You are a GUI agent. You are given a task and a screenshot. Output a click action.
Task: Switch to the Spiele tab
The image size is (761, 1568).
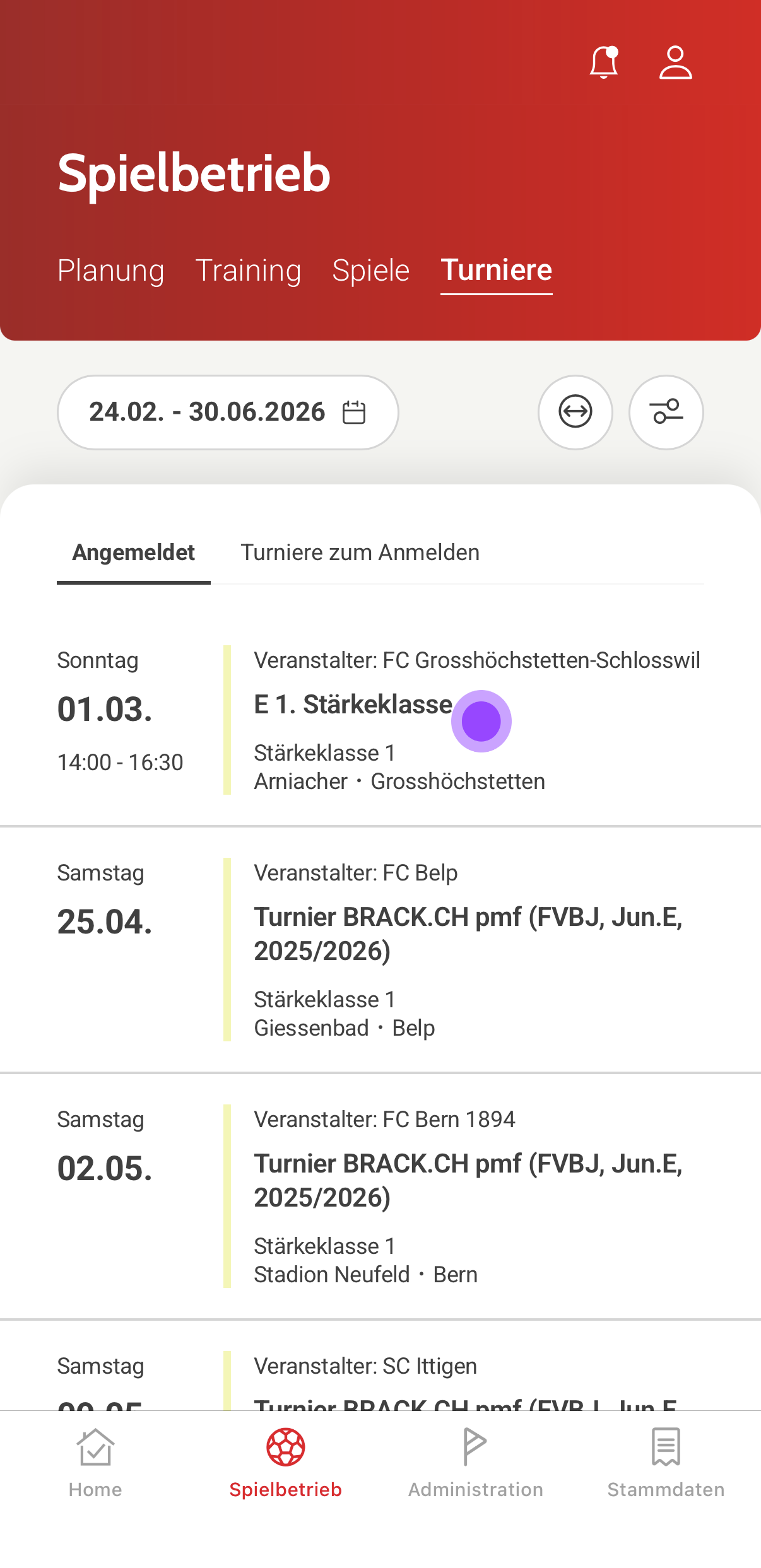point(371,271)
